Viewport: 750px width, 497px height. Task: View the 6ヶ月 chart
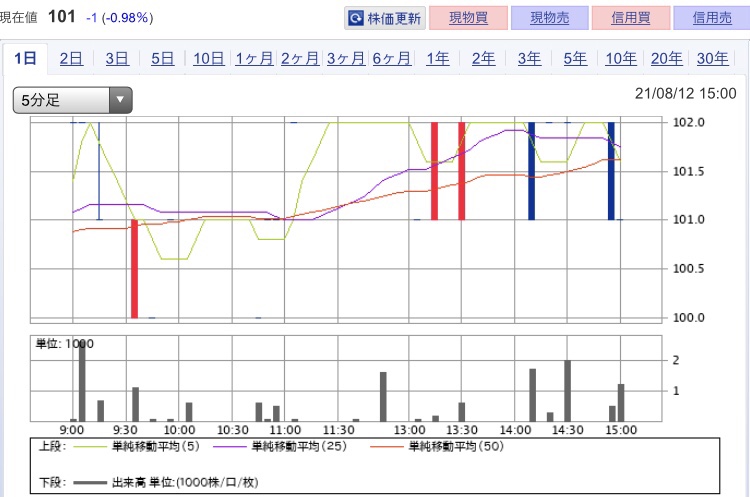[392, 58]
